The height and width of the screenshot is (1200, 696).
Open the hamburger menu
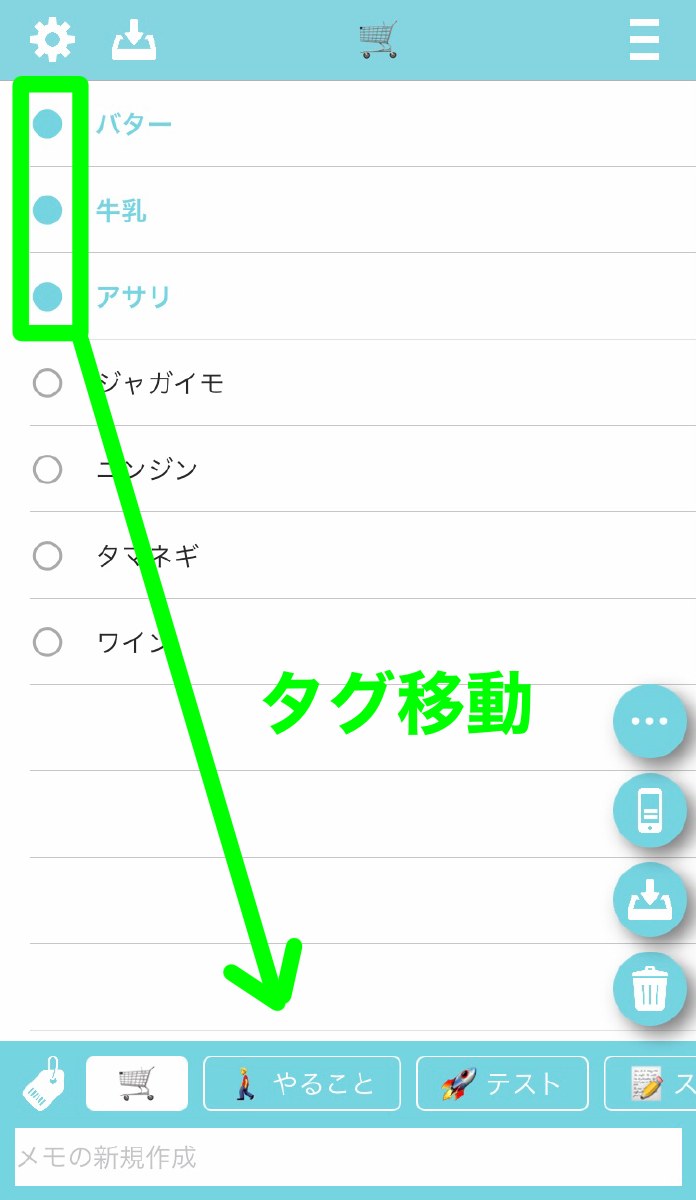click(644, 41)
